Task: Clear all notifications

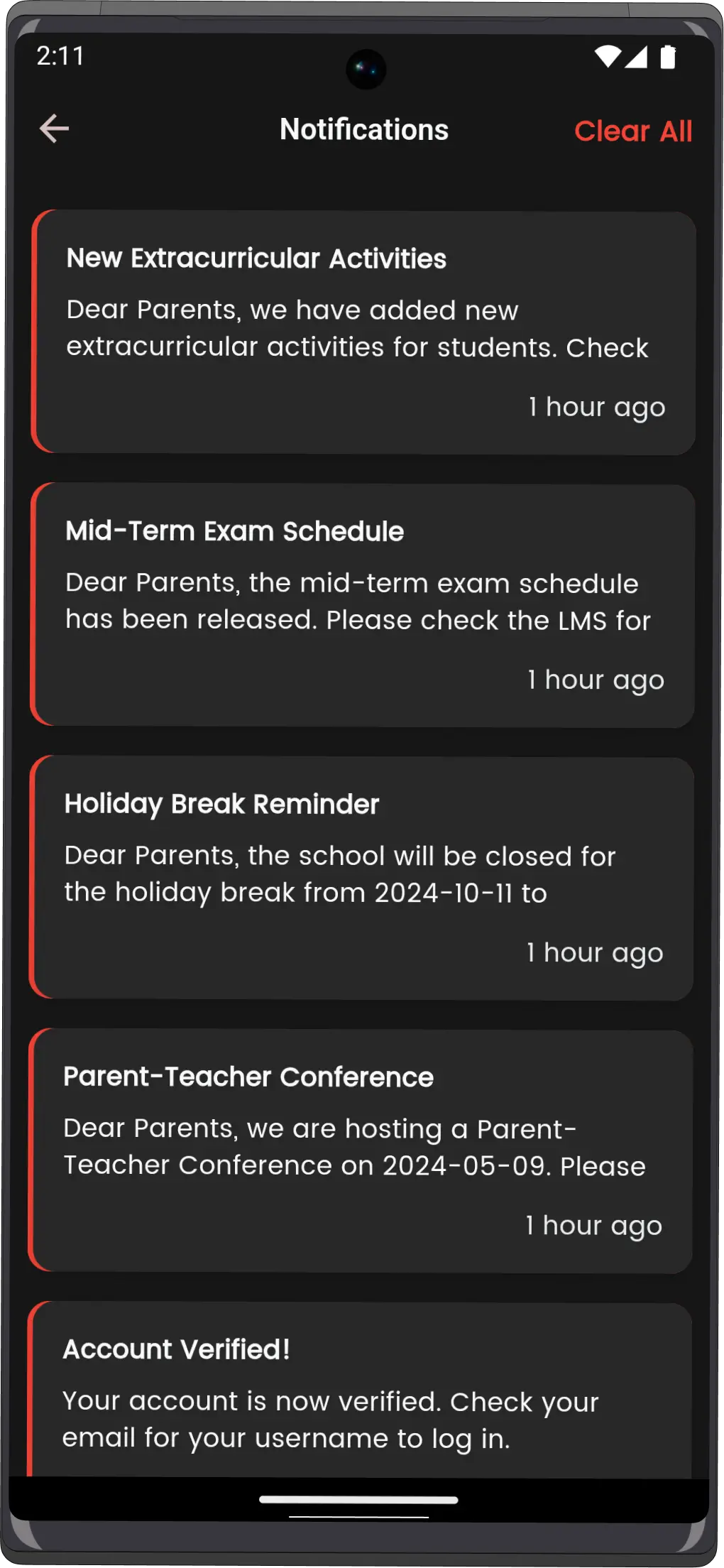Action: point(632,131)
